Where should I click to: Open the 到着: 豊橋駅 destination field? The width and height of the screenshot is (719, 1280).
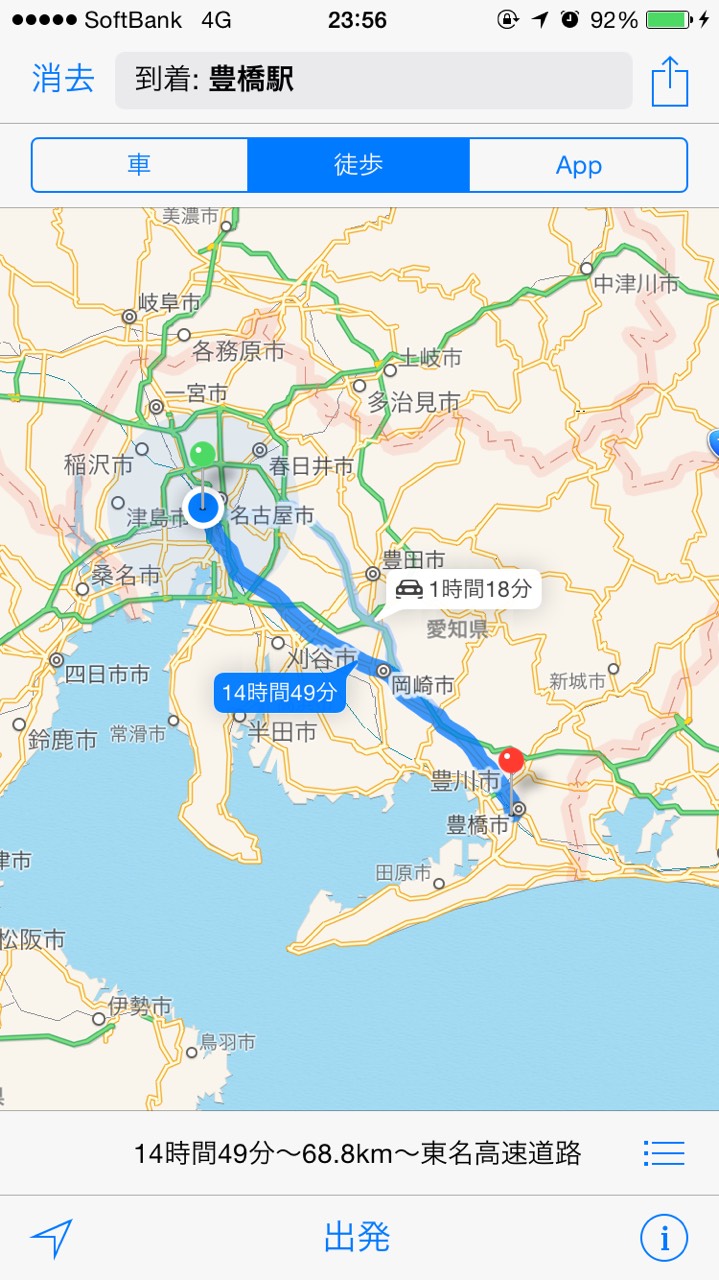click(x=373, y=80)
